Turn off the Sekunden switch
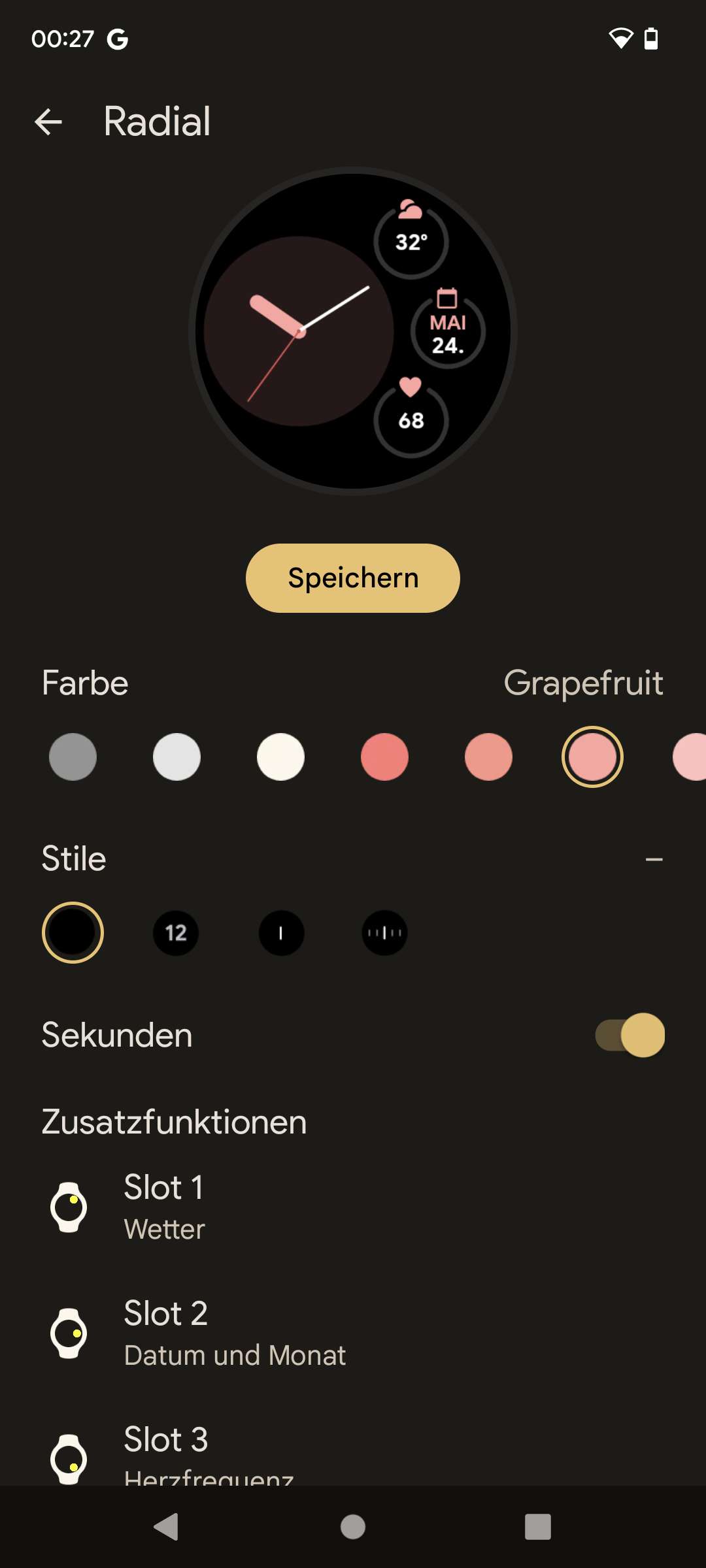This screenshot has height=1568, width=706. click(630, 1035)
